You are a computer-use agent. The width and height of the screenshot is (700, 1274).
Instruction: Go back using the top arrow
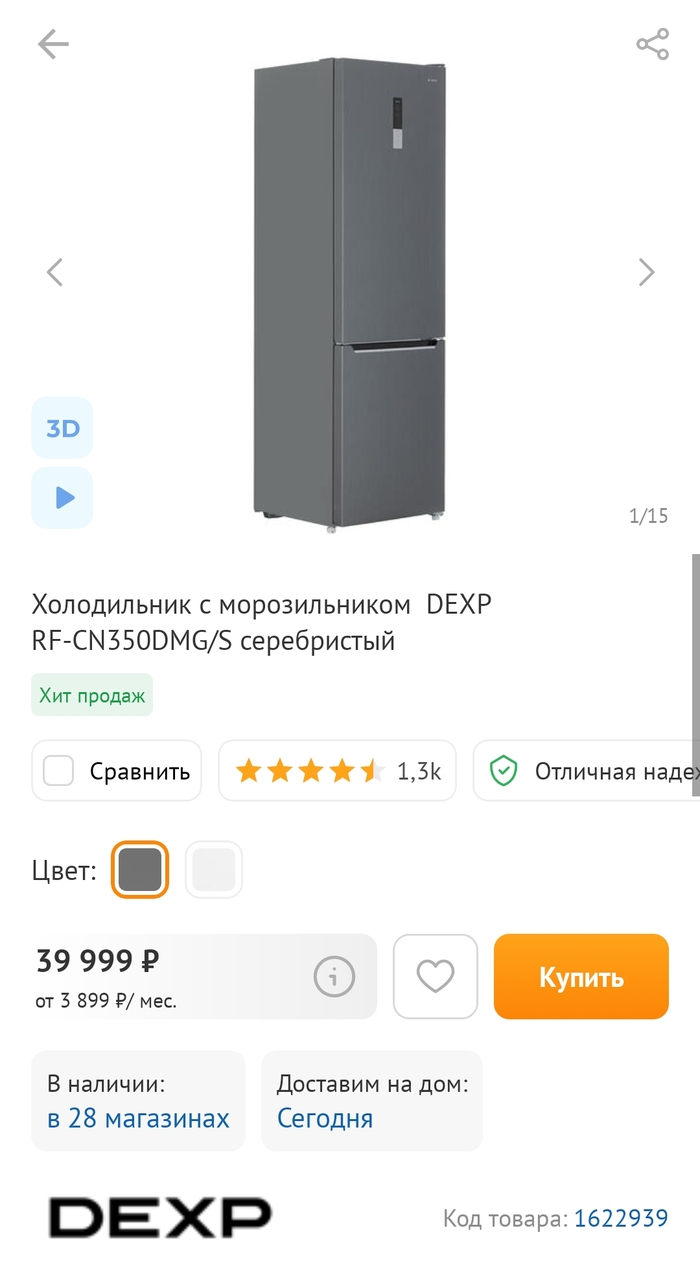53,44
